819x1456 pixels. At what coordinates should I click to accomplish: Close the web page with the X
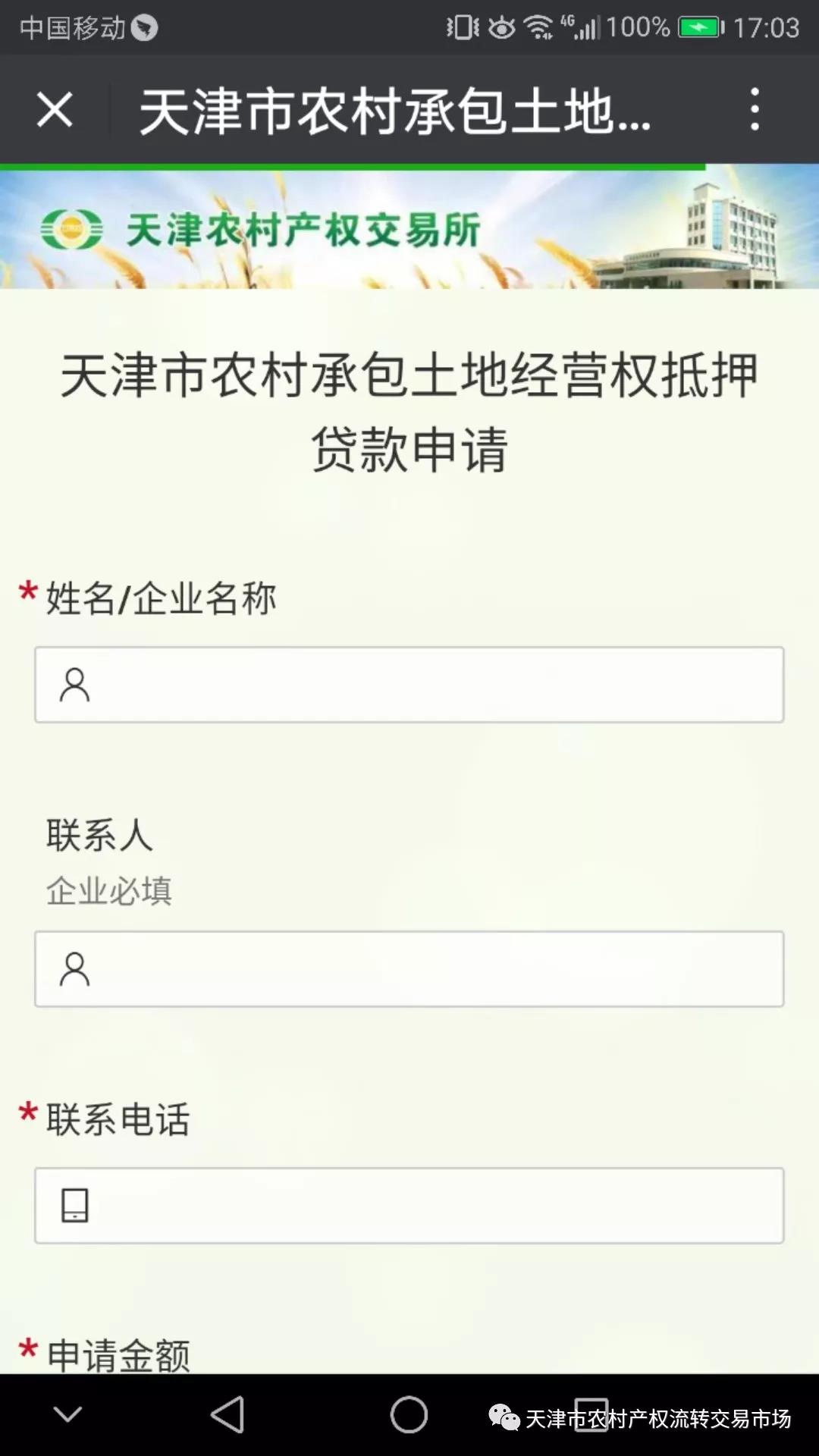pyautogui.click(x=55, y=110)
